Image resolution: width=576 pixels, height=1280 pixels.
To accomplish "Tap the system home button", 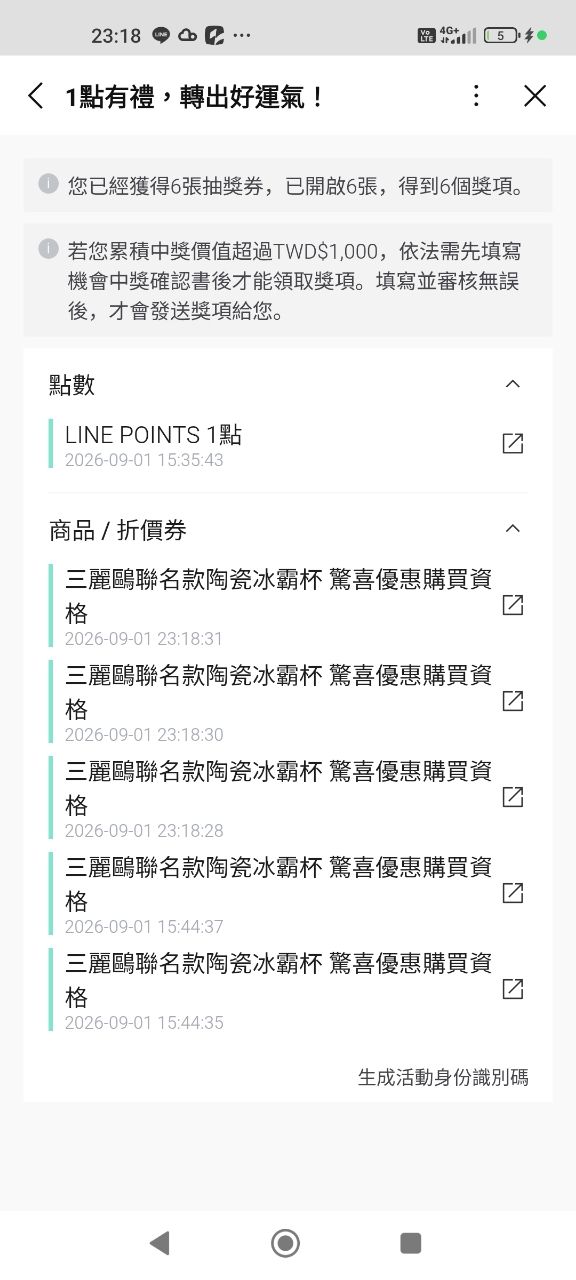I will pos(286,1243).
